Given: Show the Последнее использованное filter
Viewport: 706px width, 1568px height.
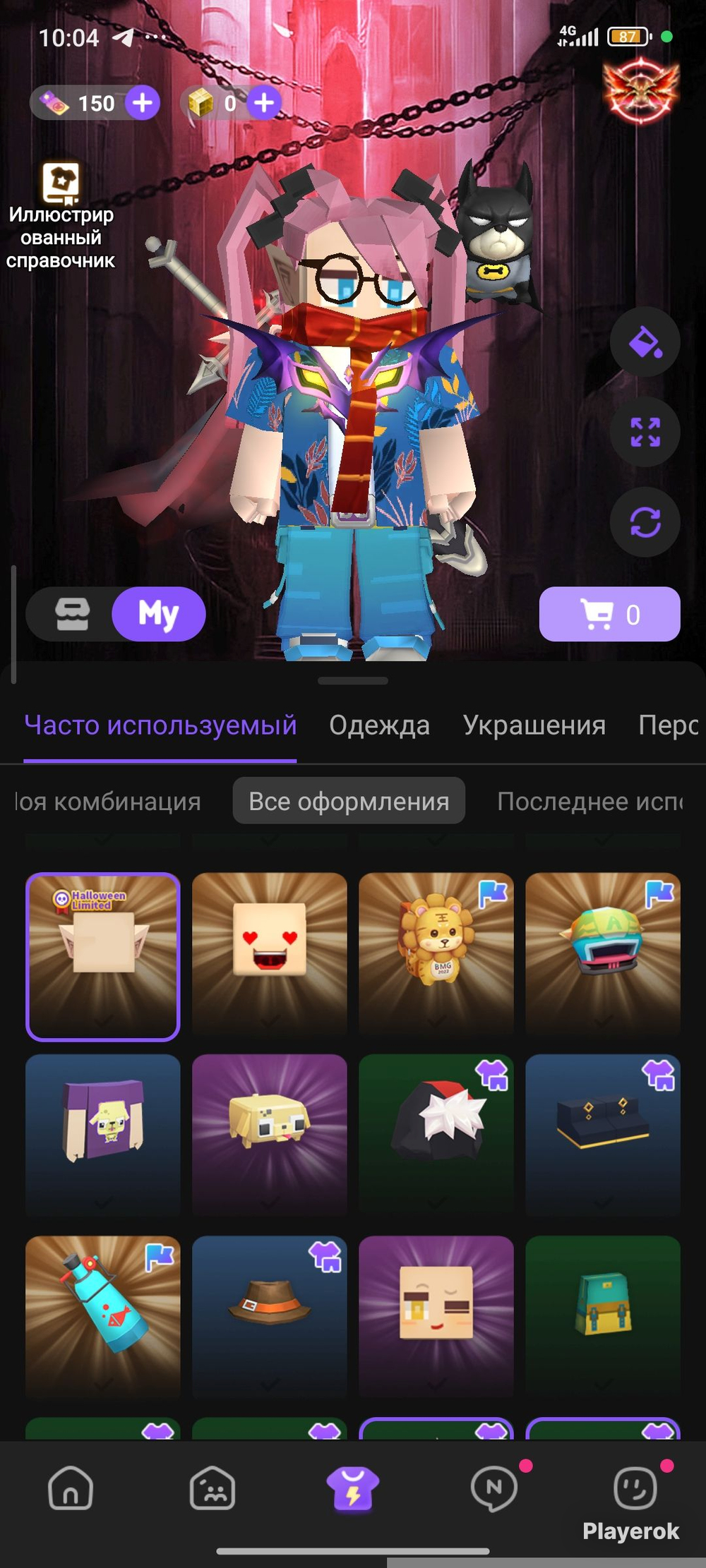Looking at the screenshot, I should click(x=590, y=801).
